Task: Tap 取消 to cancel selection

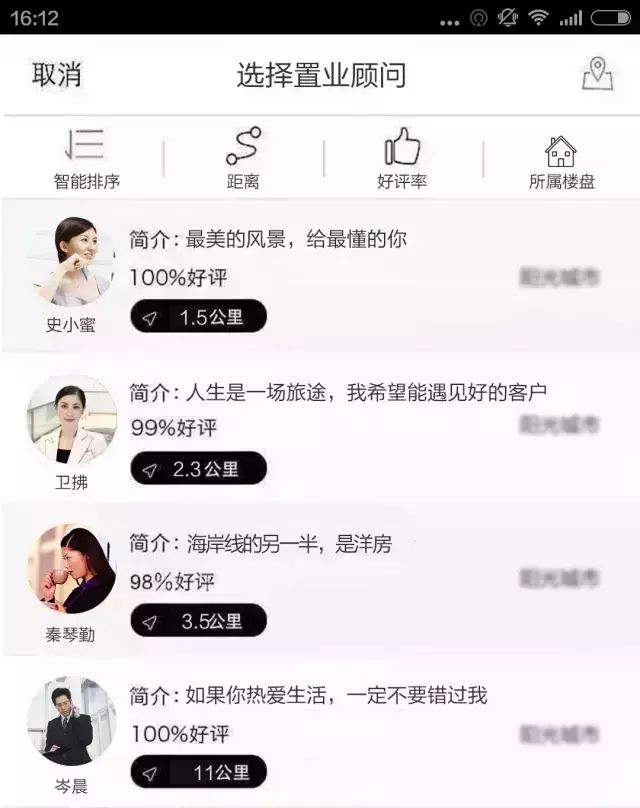Action: pyautogui.click(x=57, y=75)
